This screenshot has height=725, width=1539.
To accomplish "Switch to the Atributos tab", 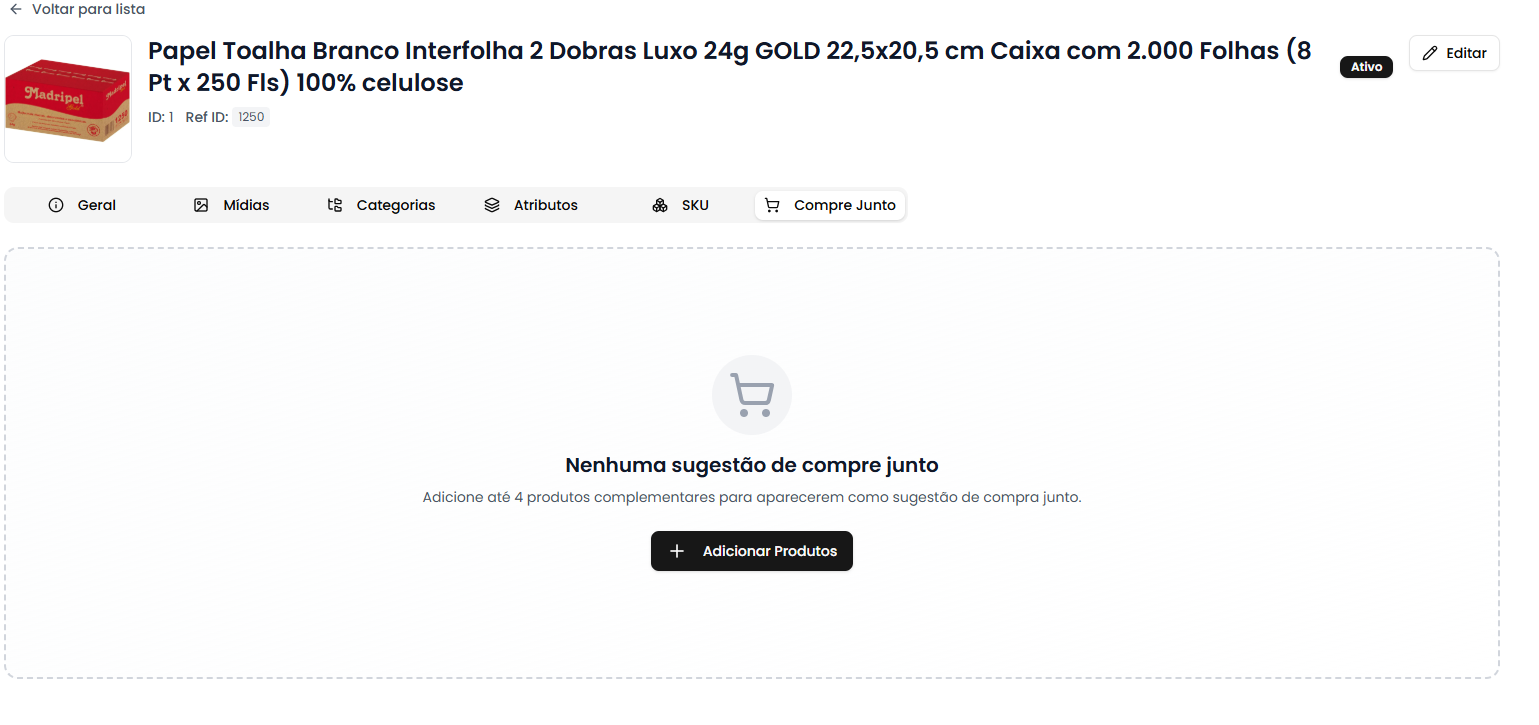I will click(x=530, y=205).
